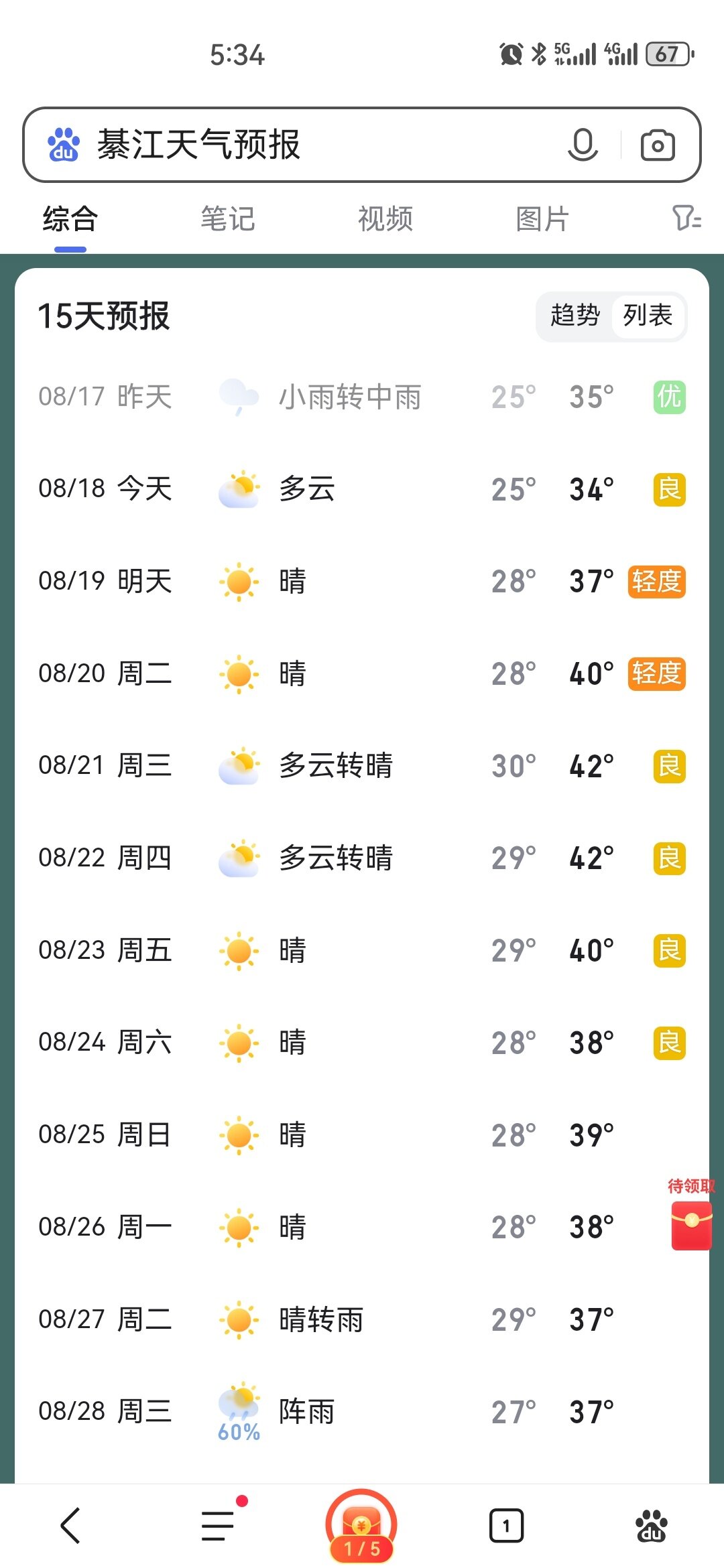Switch to the 图片 tab
This screenshot has width=724, height=1568.
(x=542, y=219)
